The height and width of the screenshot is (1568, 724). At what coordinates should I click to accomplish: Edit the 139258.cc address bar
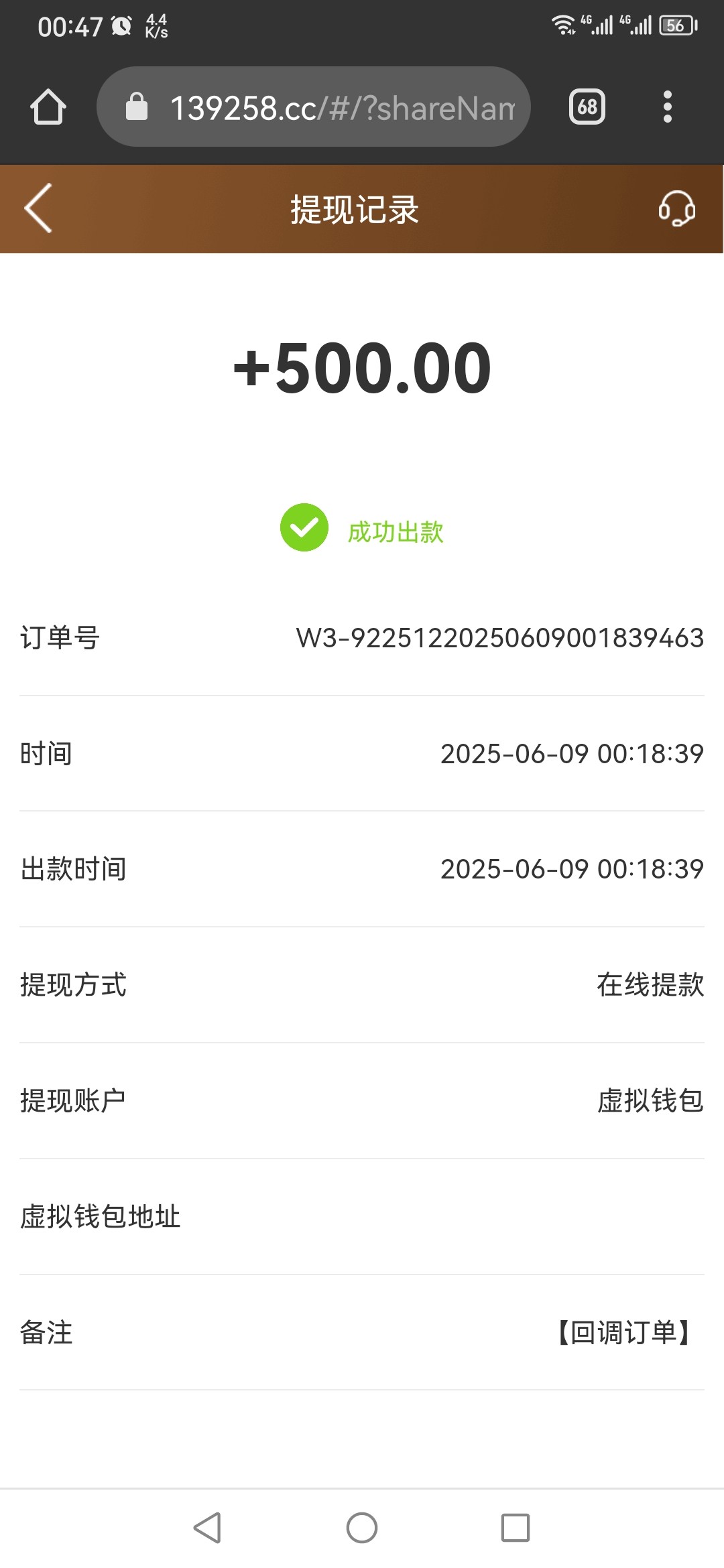pos(314,107)
